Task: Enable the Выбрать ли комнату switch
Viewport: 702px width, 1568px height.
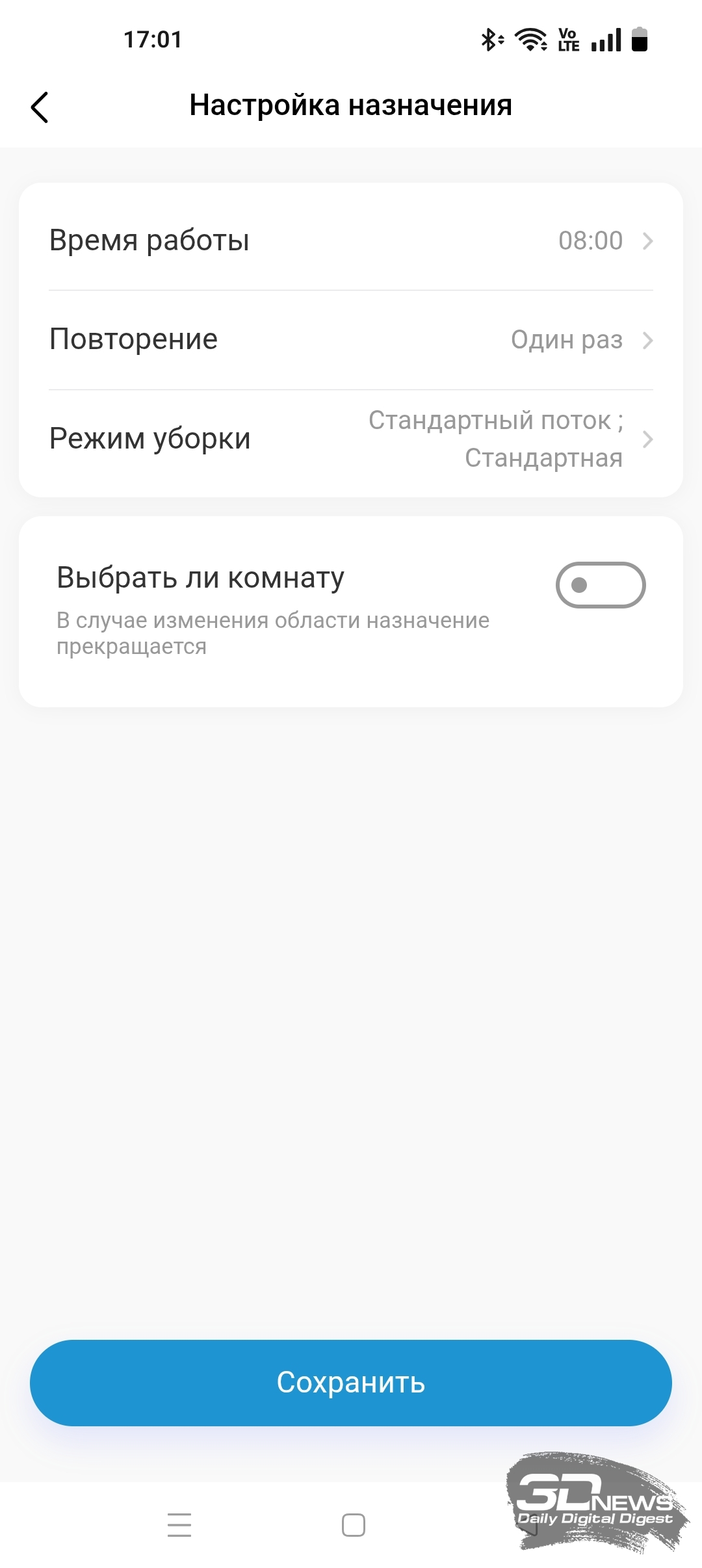Action: point(600,585)
